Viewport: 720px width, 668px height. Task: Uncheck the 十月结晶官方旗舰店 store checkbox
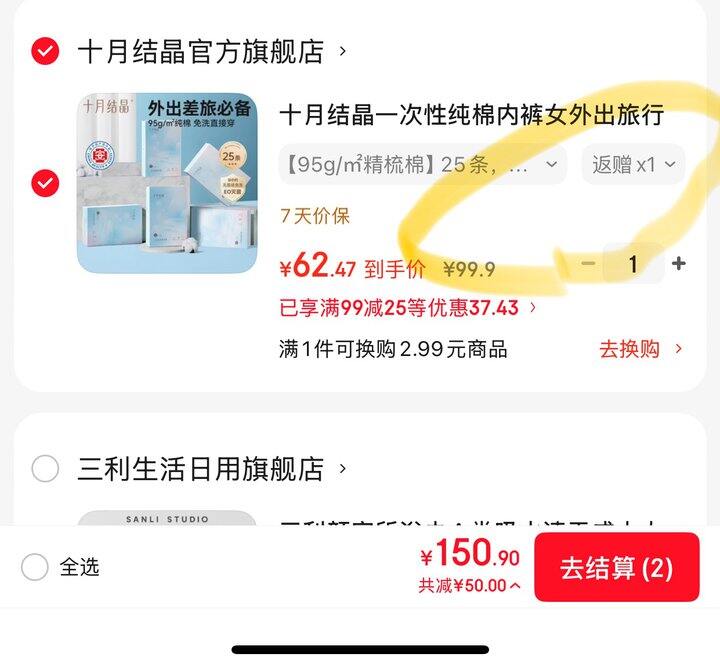tap(45, 51)
